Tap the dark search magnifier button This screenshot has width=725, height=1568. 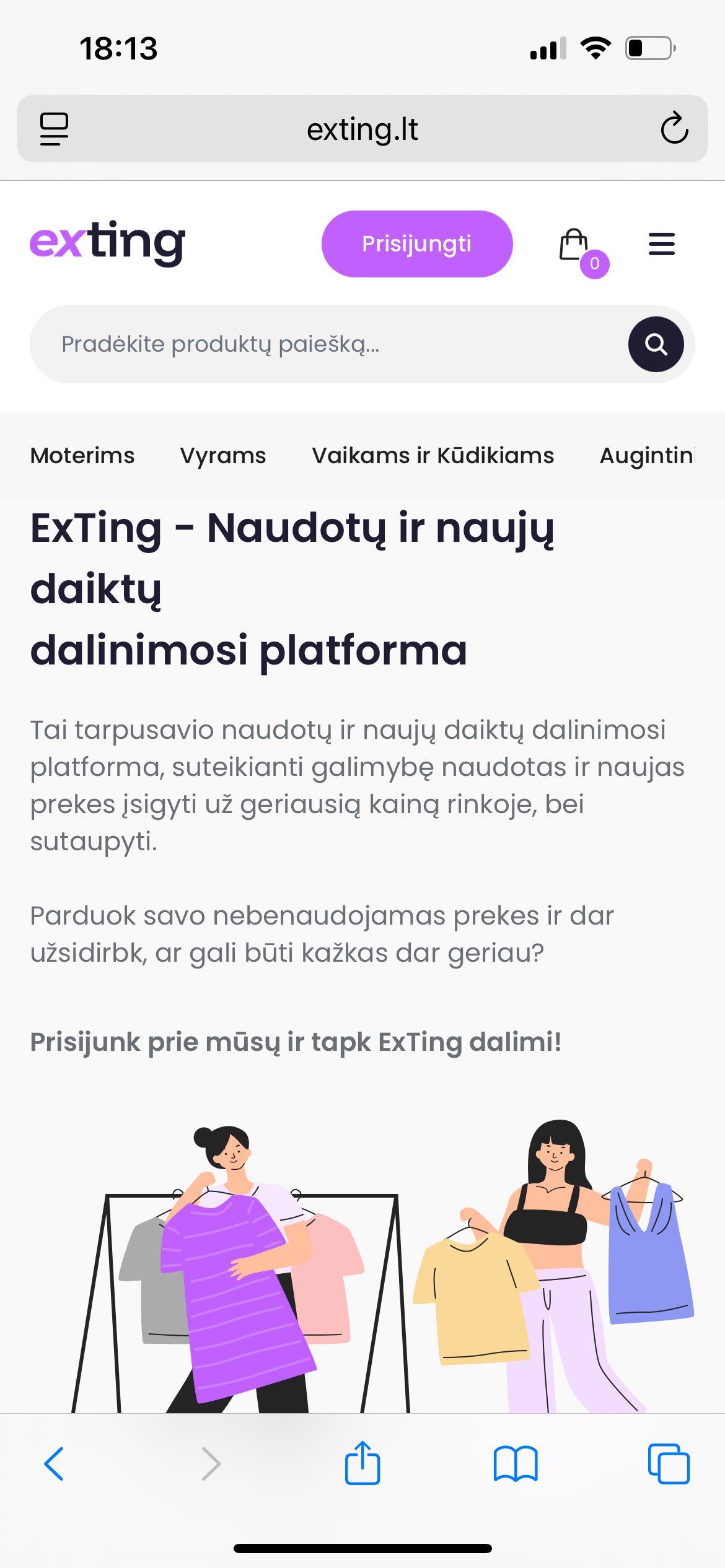[x=656, y=344]
